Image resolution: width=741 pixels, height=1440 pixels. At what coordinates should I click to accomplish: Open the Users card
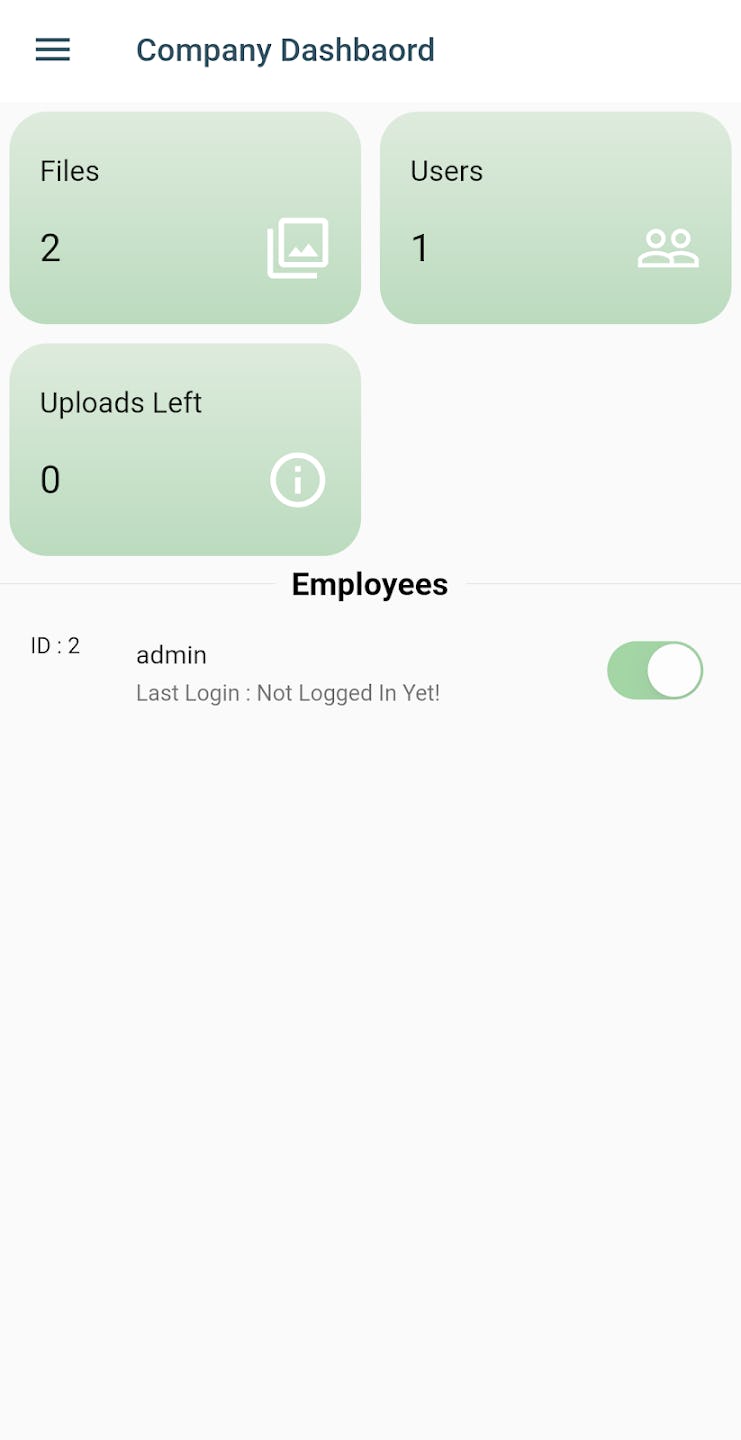point(555,218)
